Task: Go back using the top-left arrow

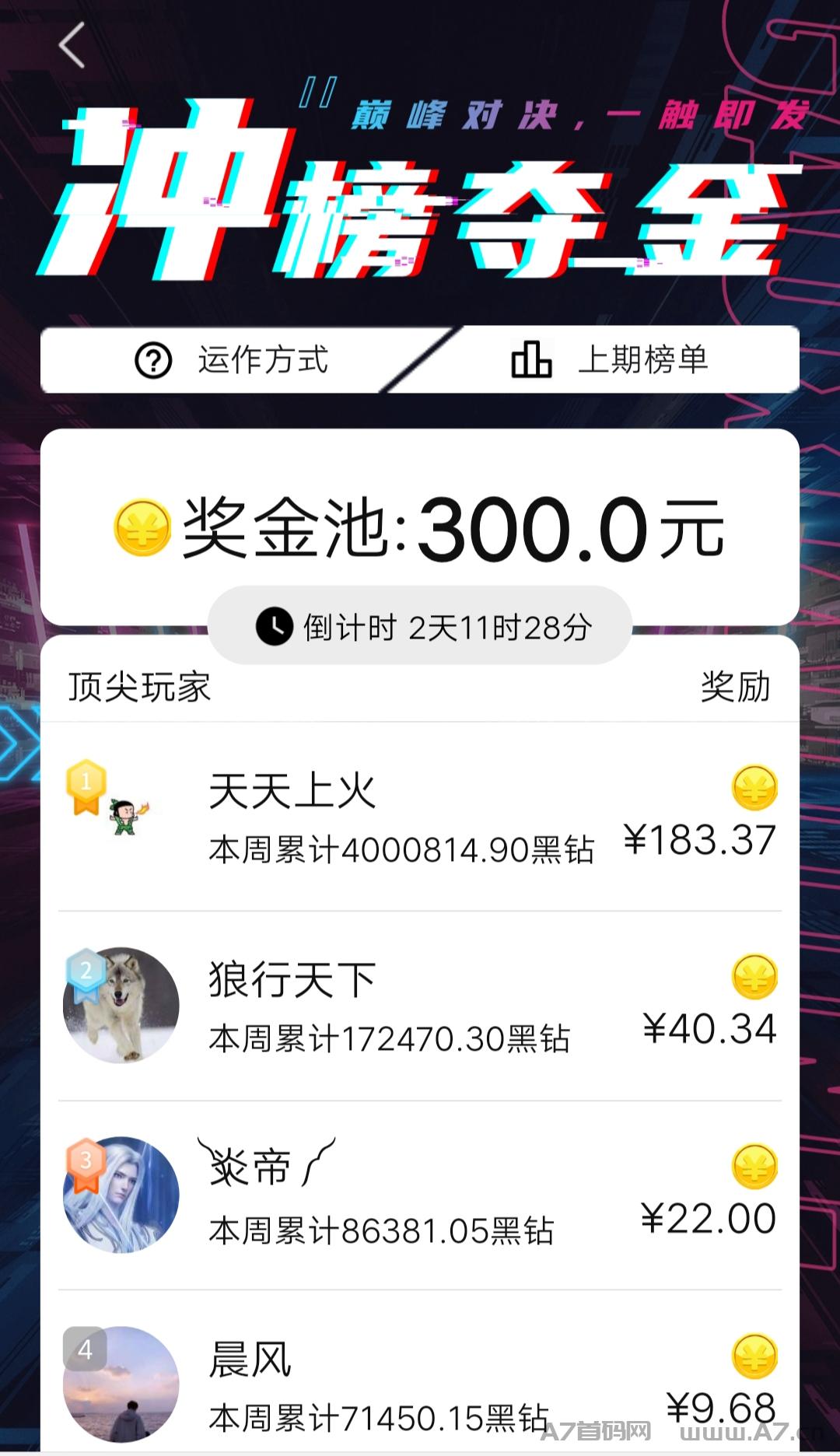Action: (x=72, y=45)
